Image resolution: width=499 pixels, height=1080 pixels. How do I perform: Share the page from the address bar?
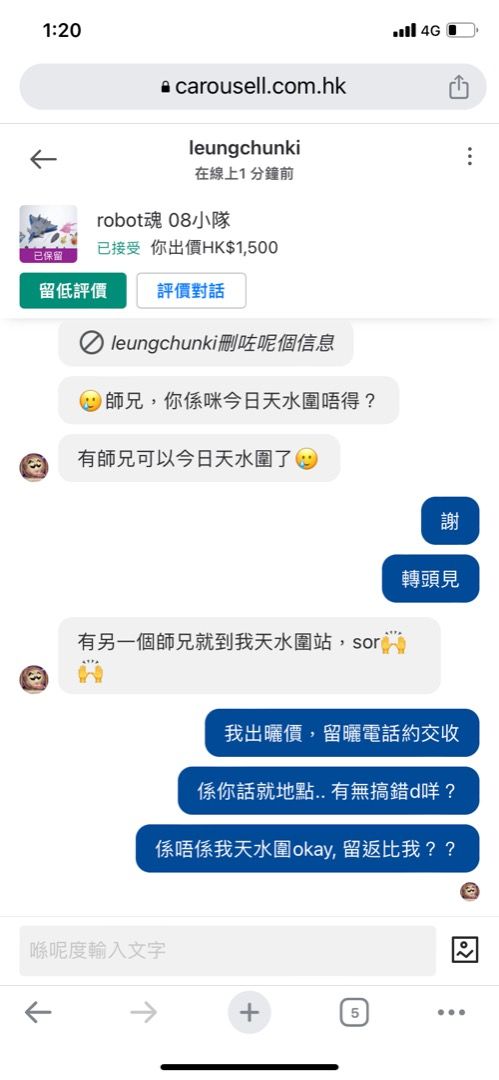click(459, 87)
